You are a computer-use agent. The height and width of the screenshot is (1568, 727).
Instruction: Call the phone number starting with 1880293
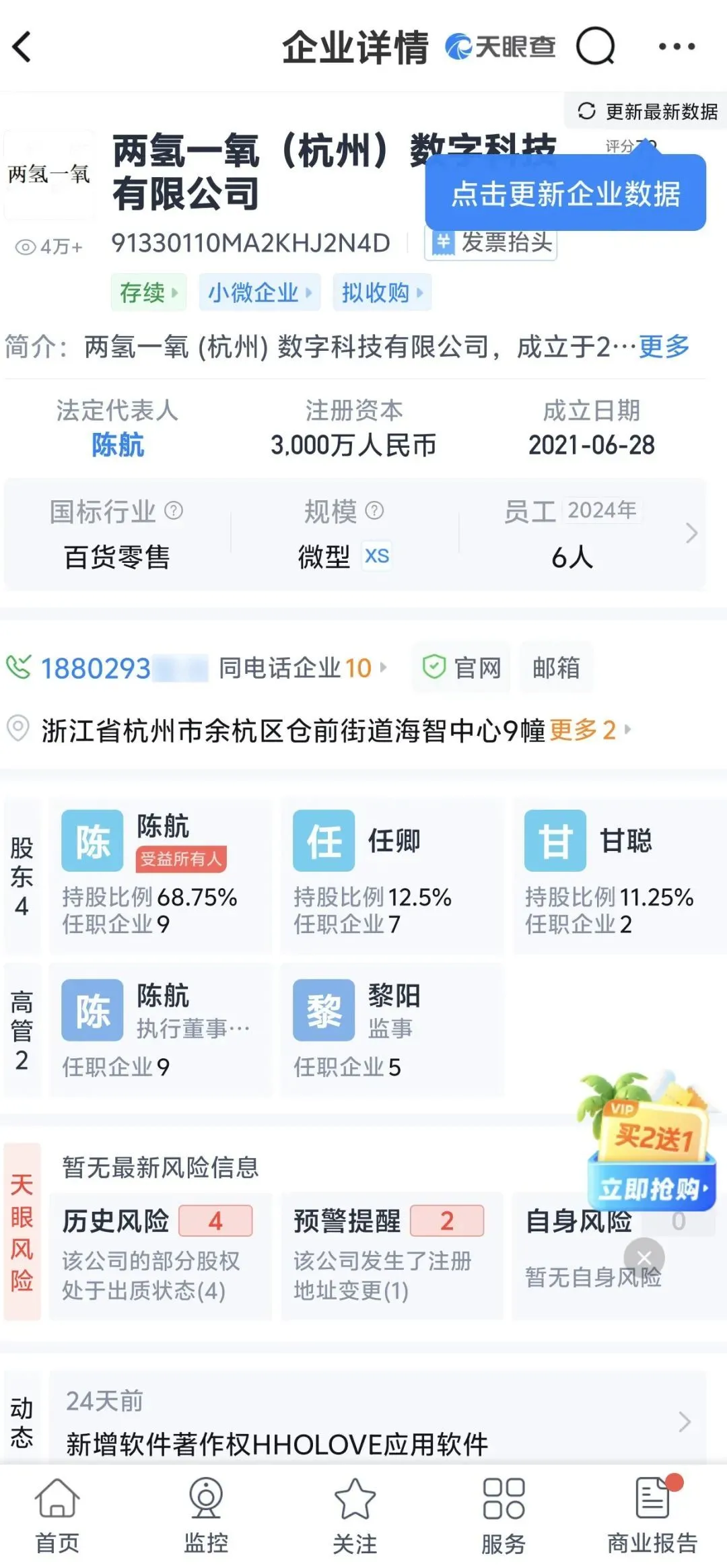96,669
